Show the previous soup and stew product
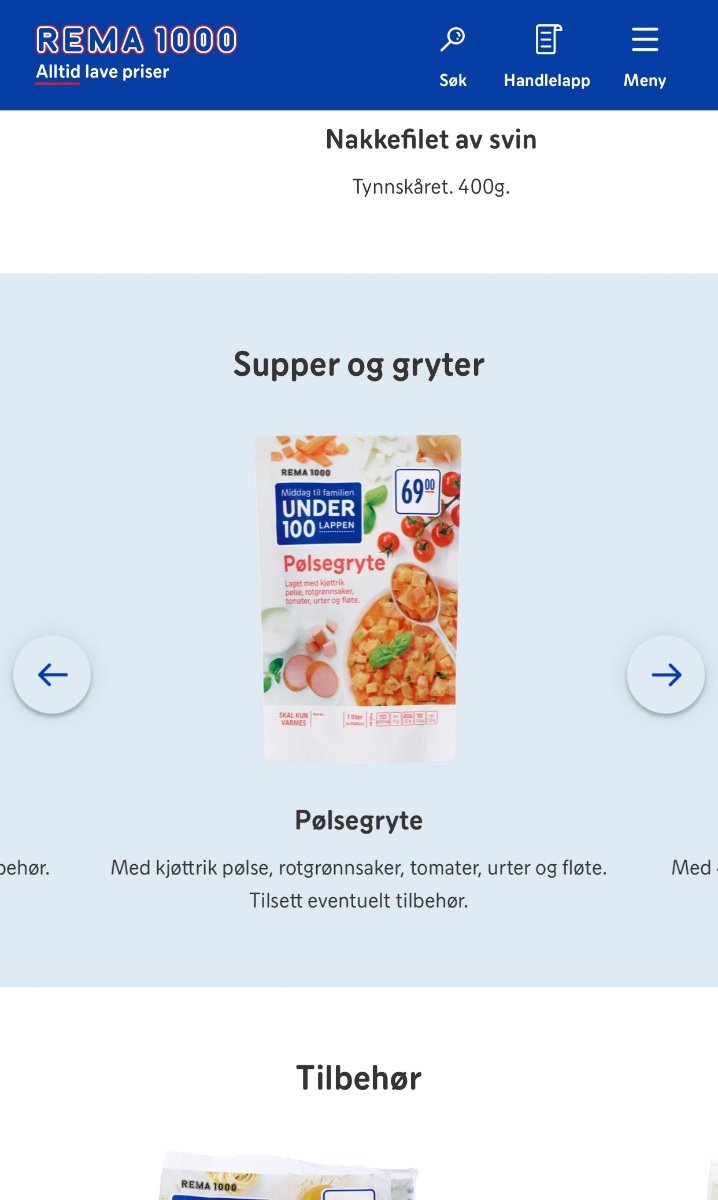This screenshot has width=718, height=1200. [x=52, y=675]
